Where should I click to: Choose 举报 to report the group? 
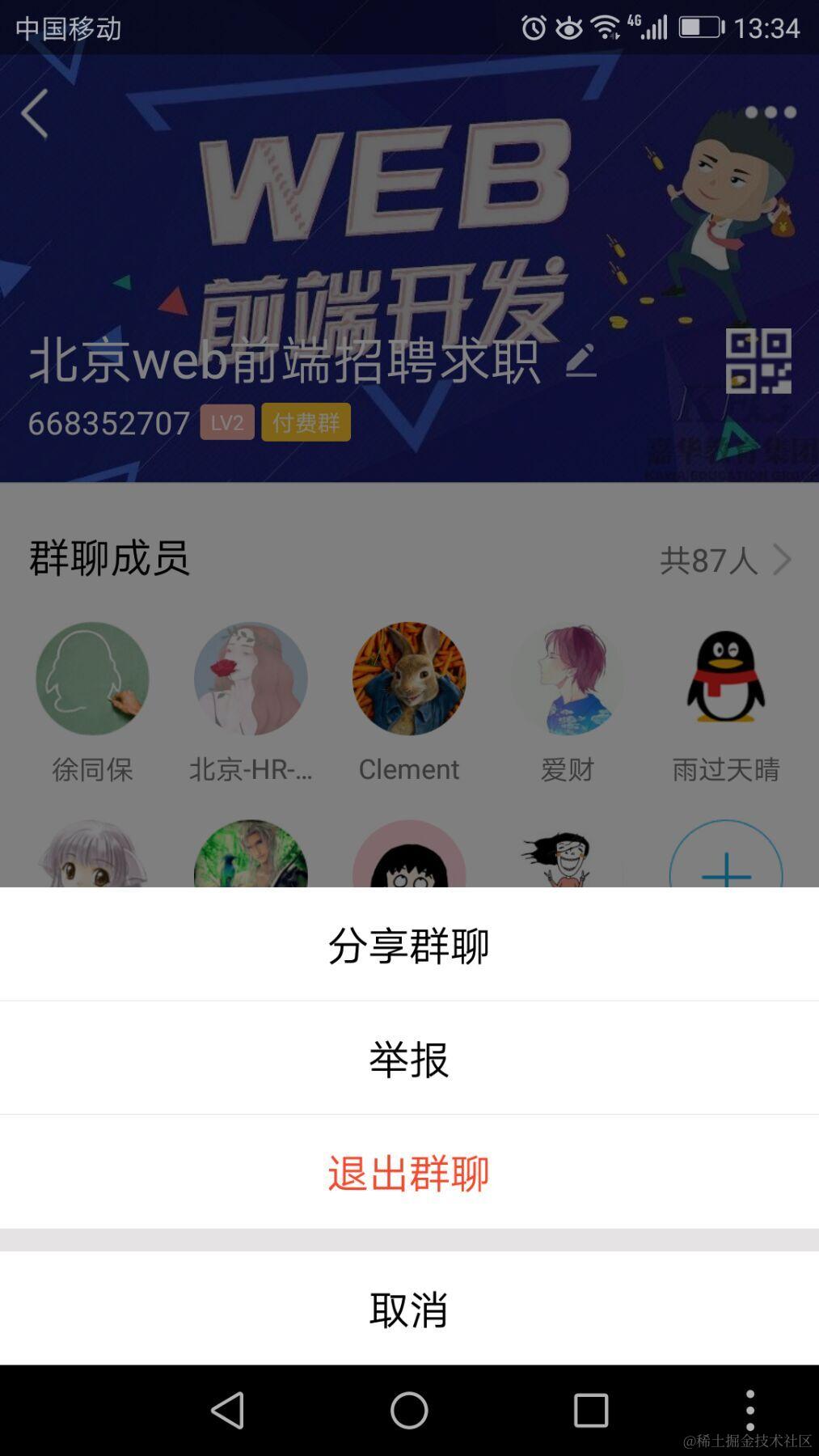pyautogui.click(x=409, y=1058)
